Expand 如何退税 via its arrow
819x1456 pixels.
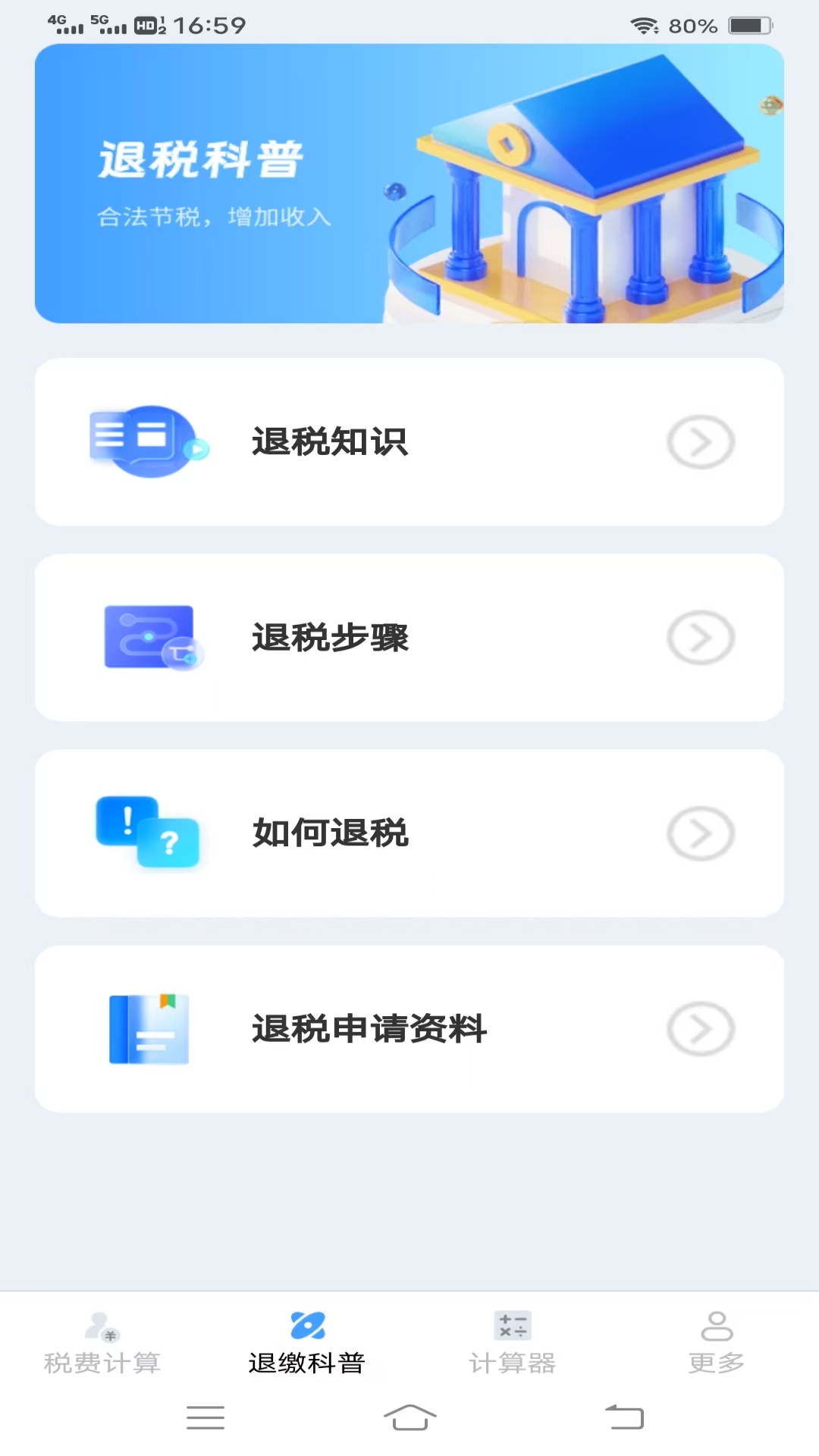click(x=700, y=832)
